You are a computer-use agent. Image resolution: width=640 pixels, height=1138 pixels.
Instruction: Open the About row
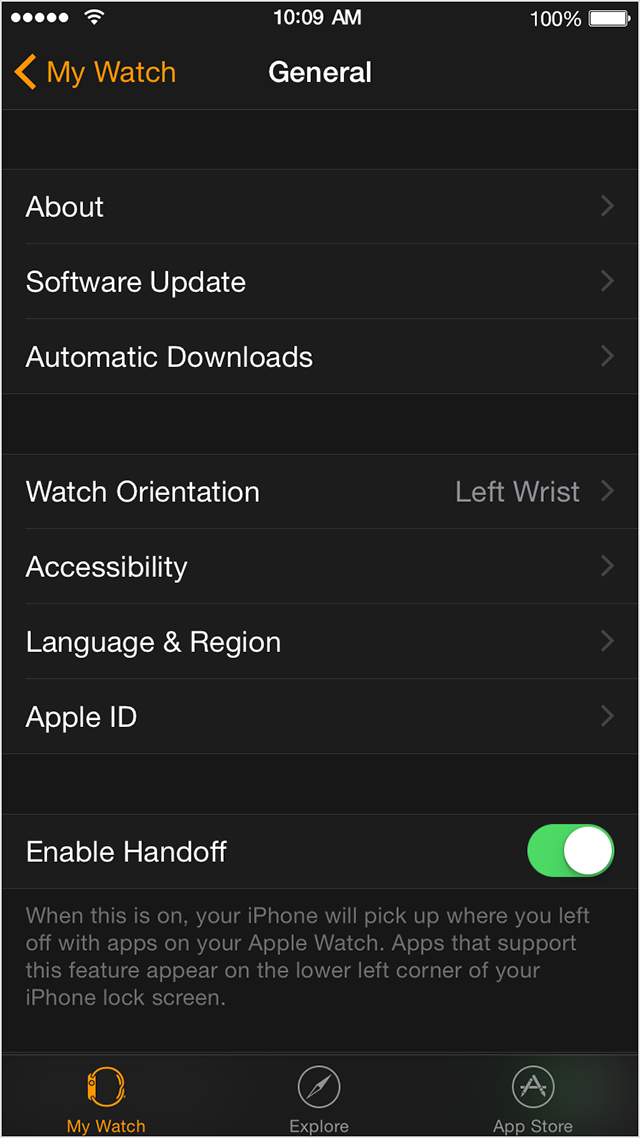pos(320,207)
